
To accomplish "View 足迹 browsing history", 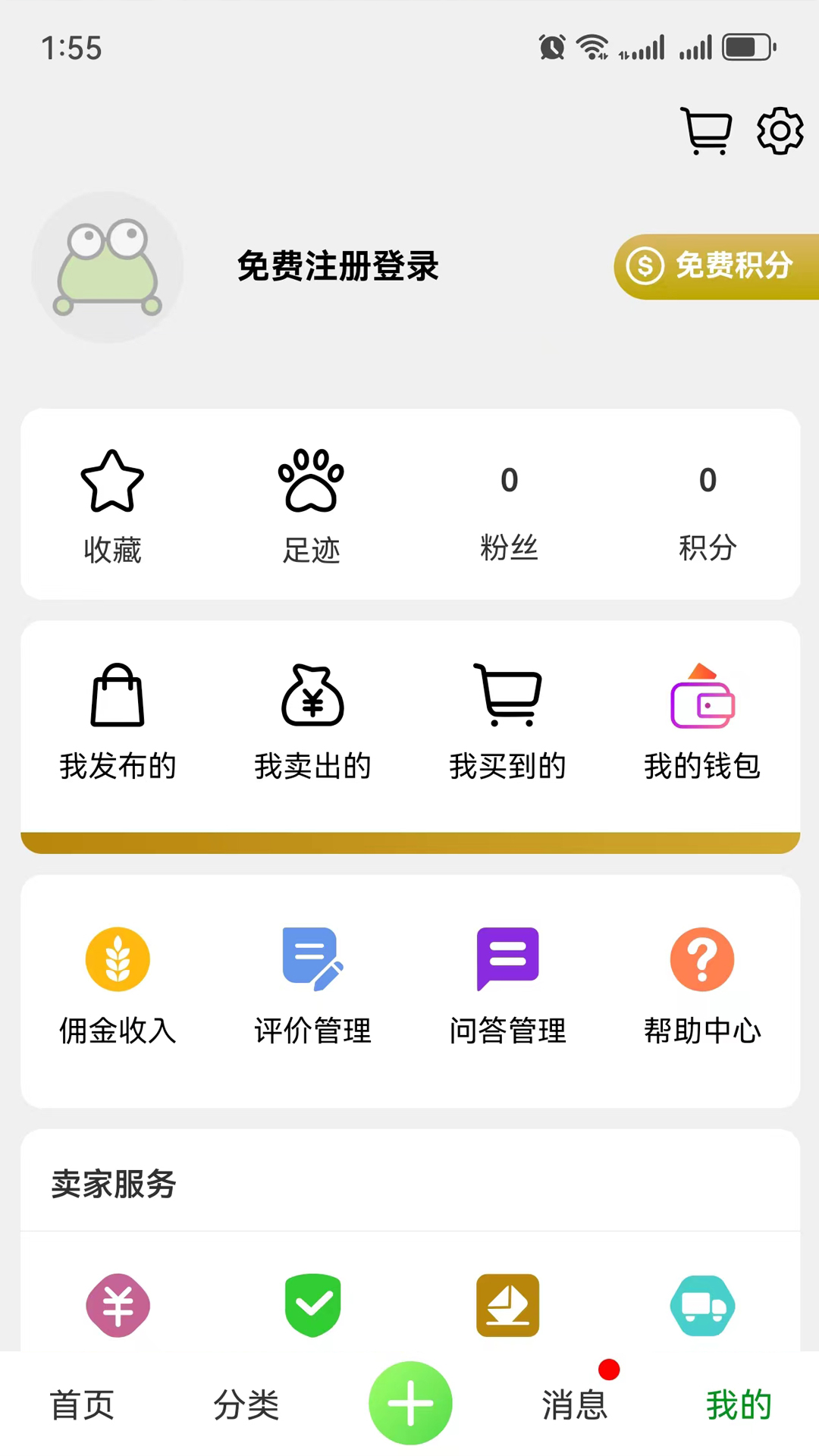I will [311, 505].
